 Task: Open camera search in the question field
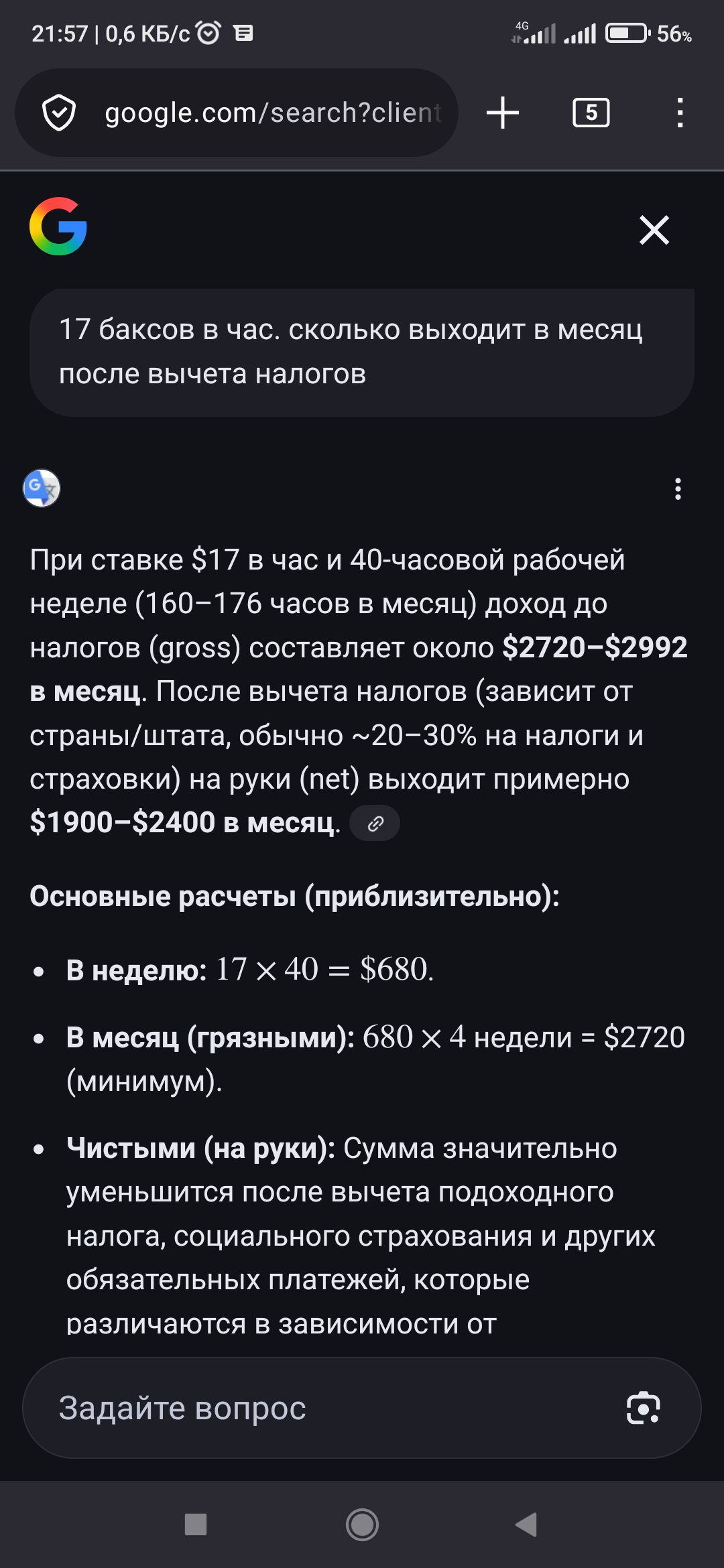[x=643, y=1408]
